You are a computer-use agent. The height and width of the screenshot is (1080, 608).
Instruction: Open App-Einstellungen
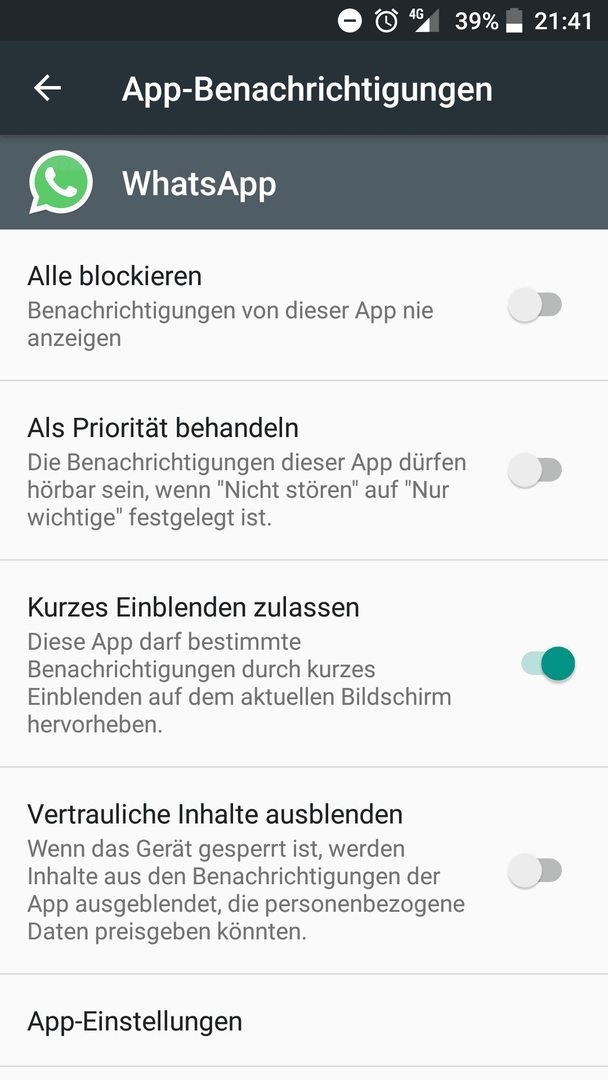[304, 1021]
